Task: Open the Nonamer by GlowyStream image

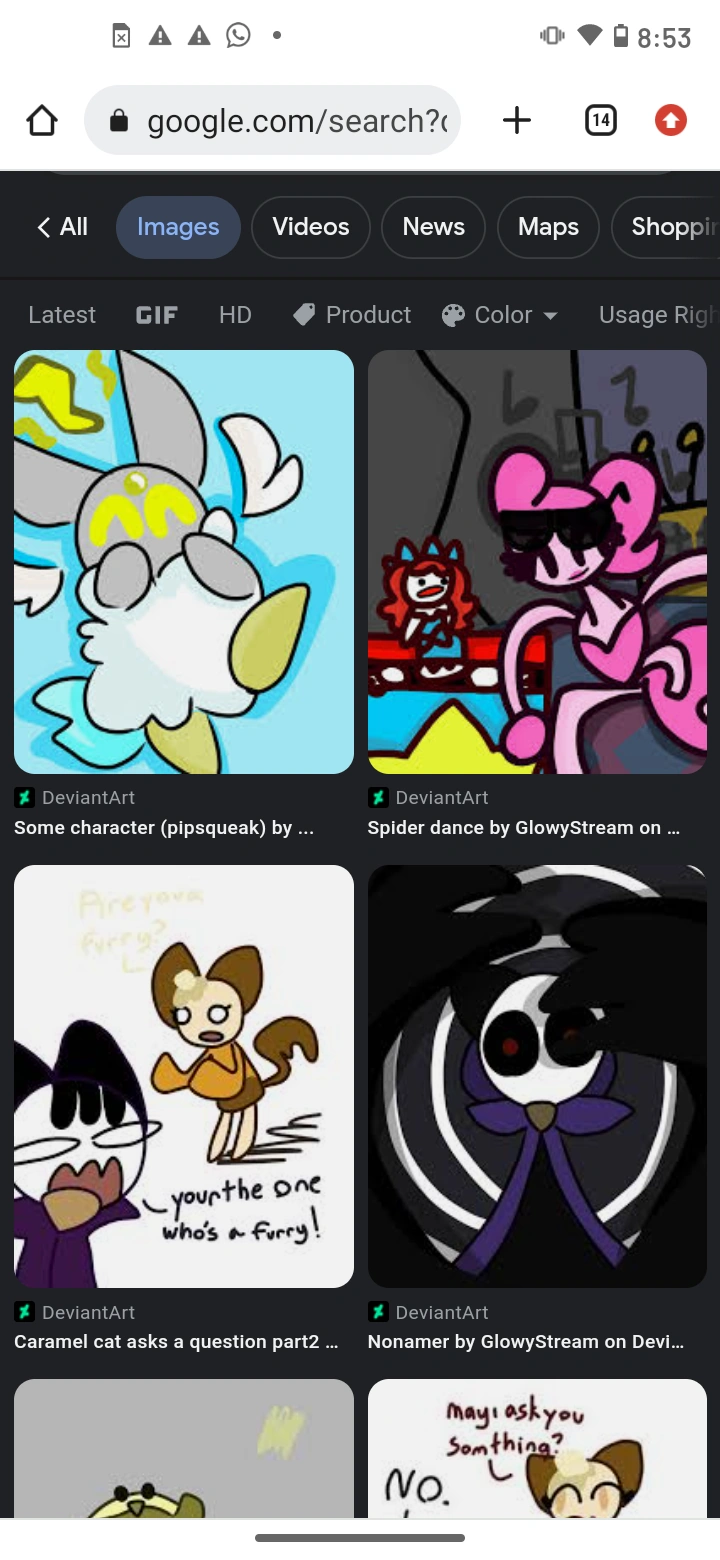Action: [x=537, y=1076]
